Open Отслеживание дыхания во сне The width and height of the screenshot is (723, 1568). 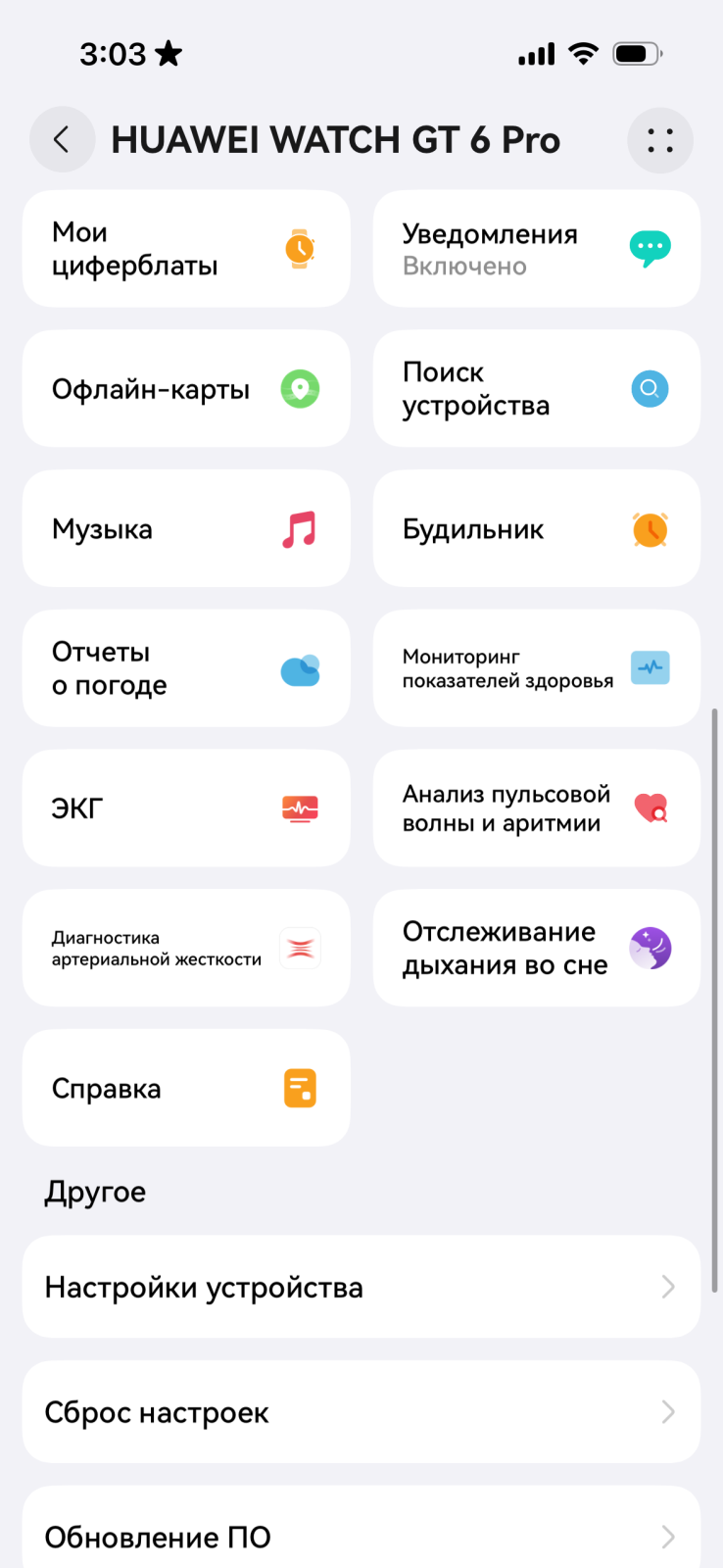pyautogui.click(x=536, y=949)
